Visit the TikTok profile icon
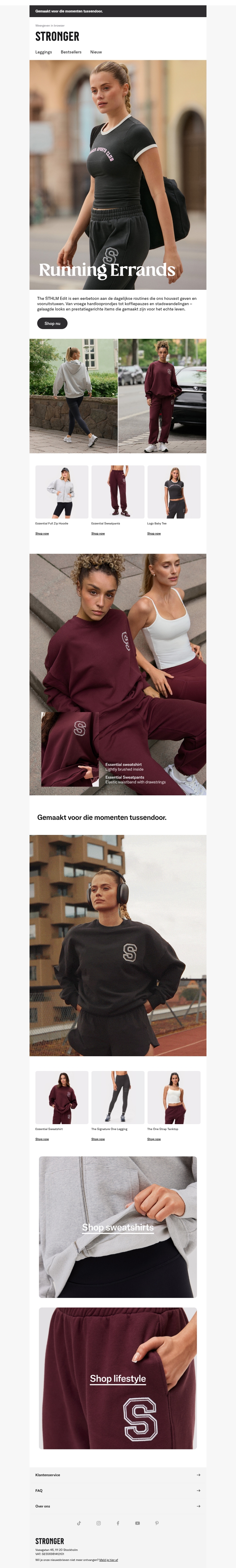Viewport: 236px width, 1568px height. (x=79, y=1523)
